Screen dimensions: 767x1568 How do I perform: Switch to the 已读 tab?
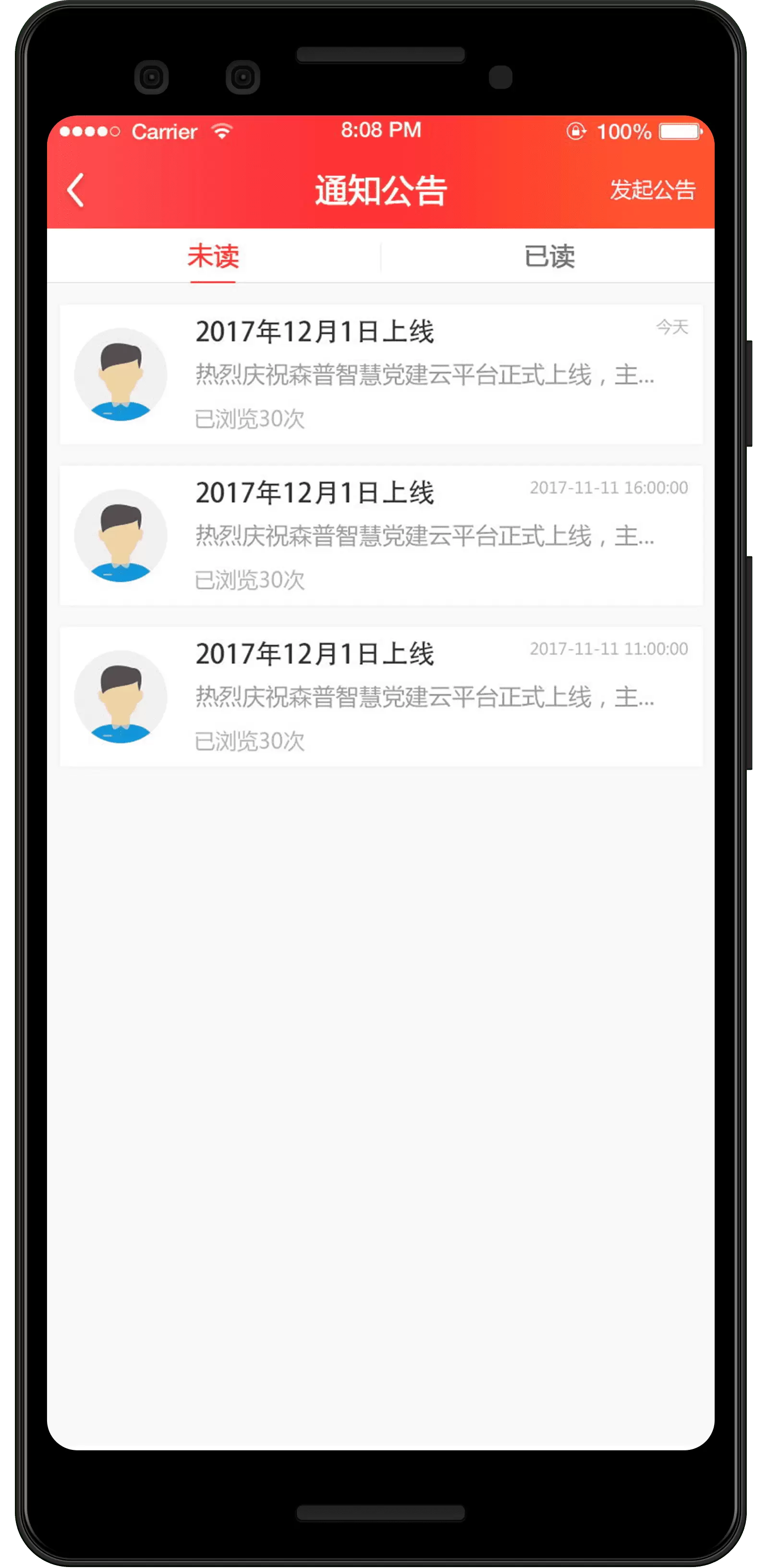click(x=549, y=256)
